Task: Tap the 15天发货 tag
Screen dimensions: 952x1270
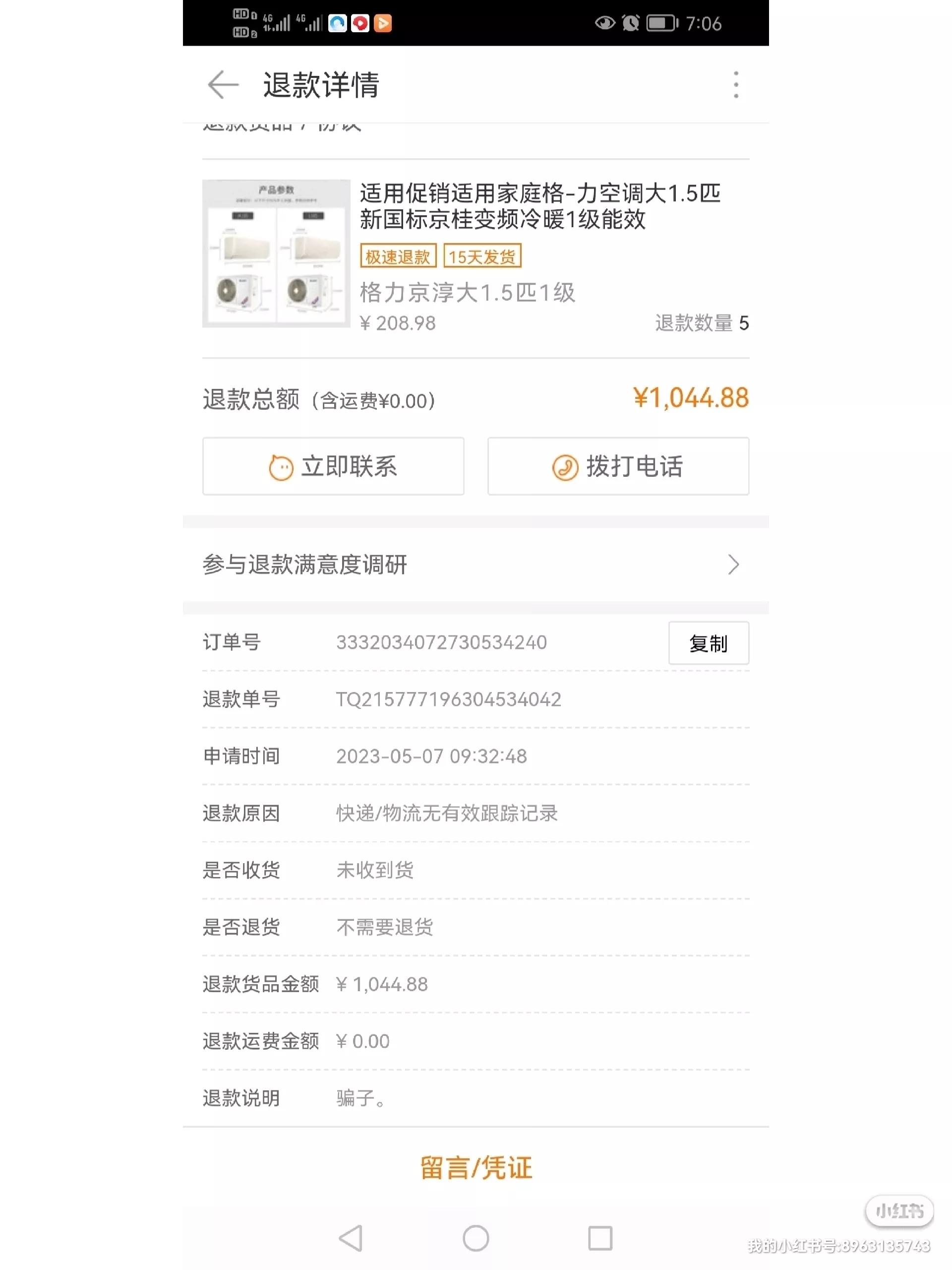Action: (x=484, y=255)
